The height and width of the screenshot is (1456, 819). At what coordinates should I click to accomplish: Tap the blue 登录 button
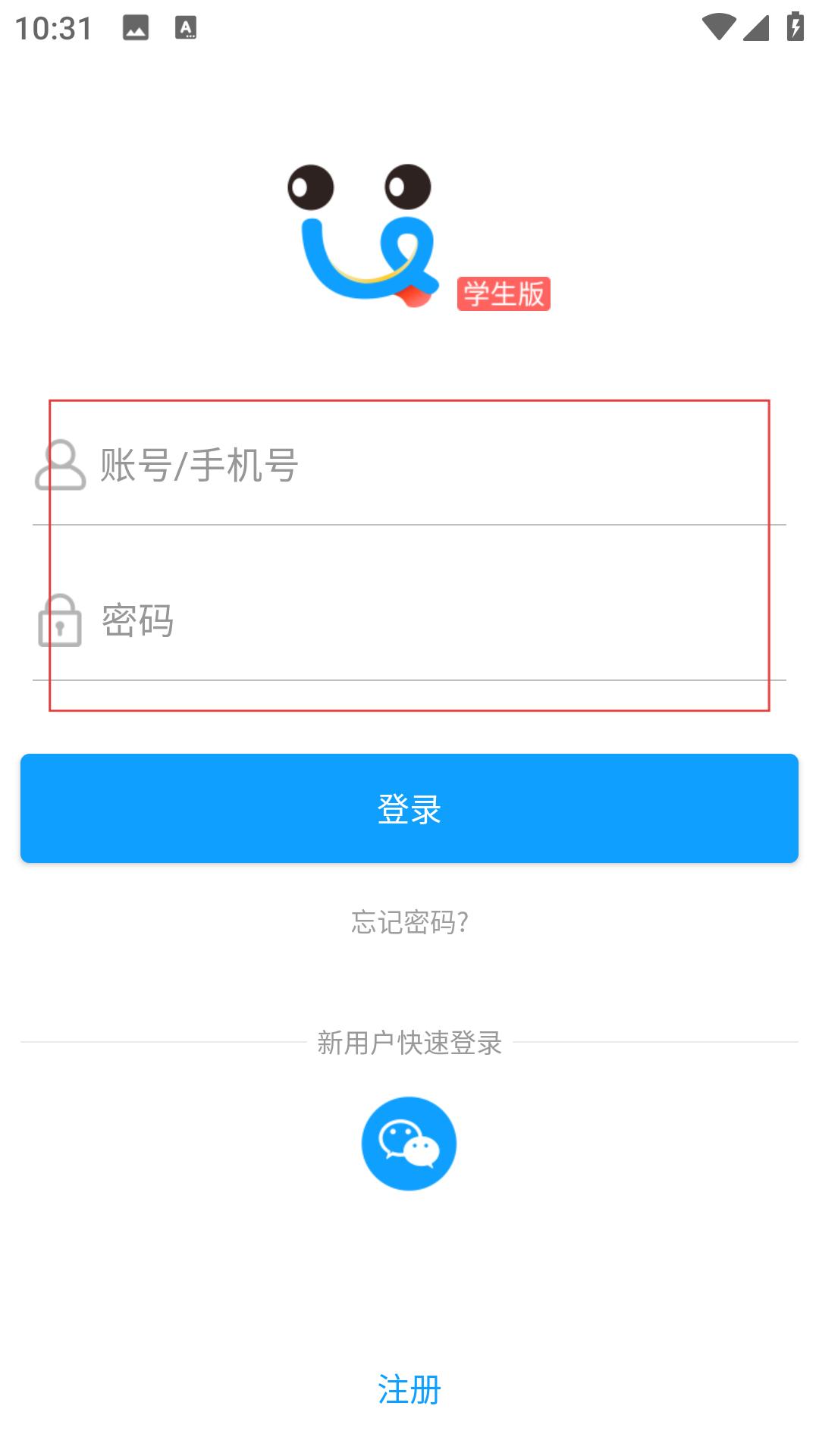[409, 808]
